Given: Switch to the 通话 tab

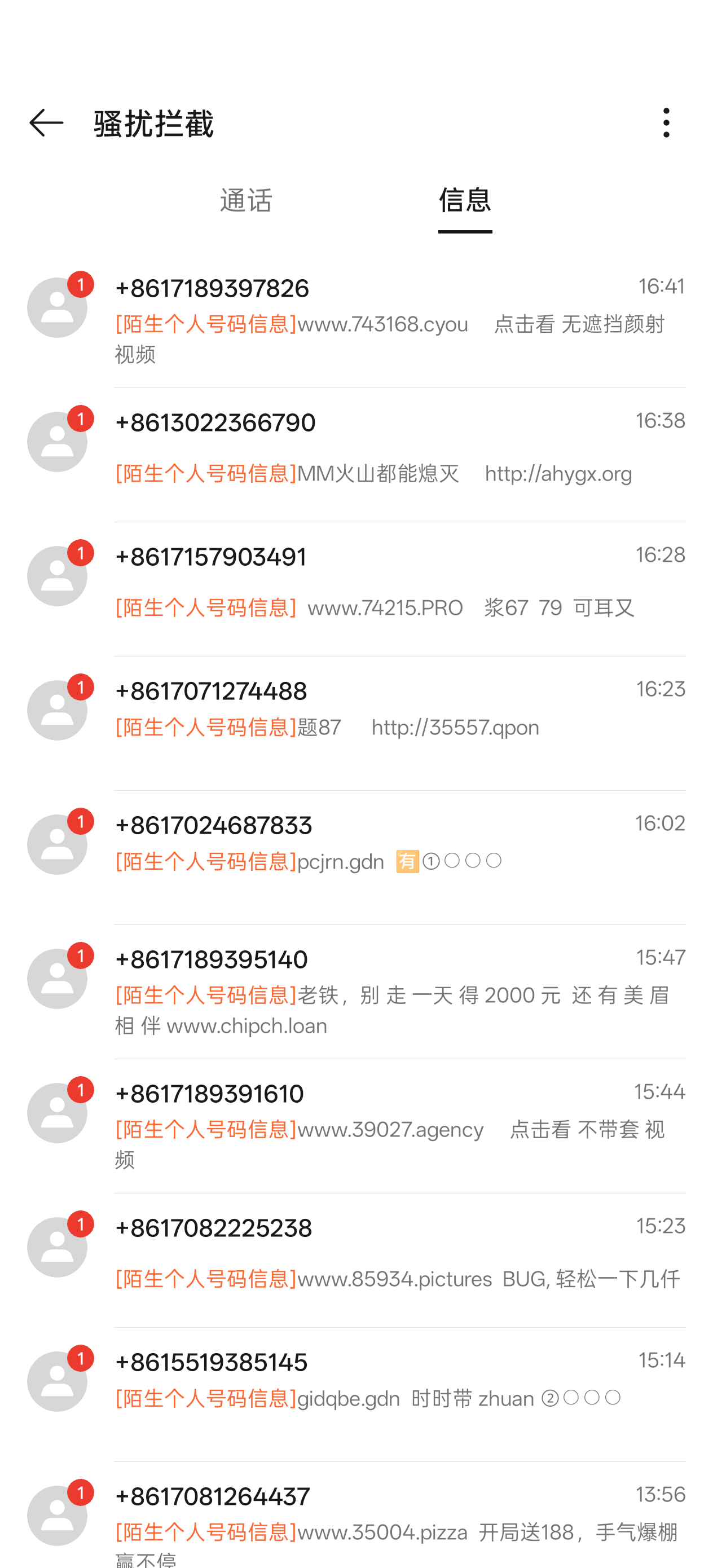Looking at the screenshot, I should coord(245,201).
